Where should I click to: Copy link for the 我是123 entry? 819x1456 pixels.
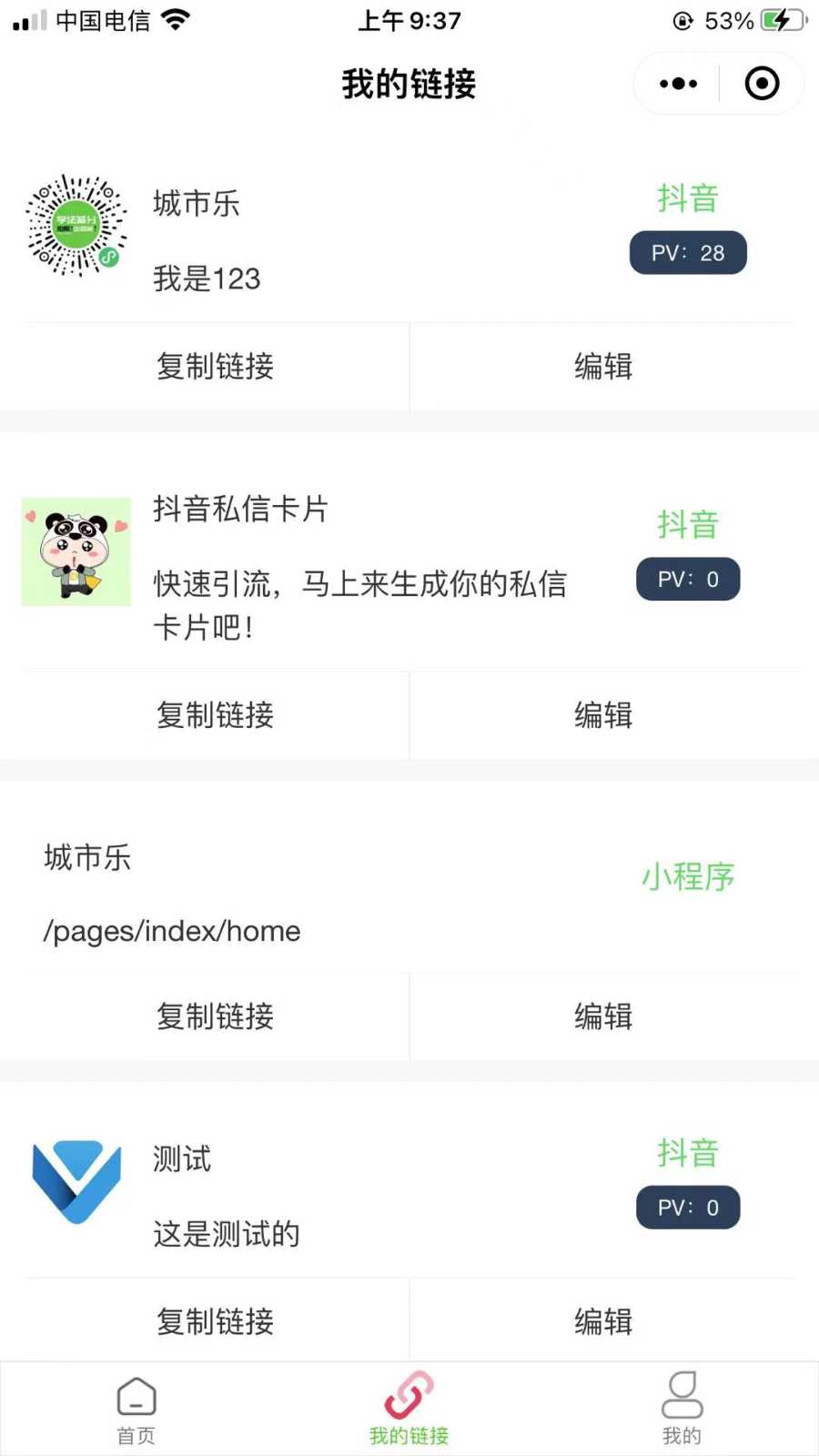point(215,366)
